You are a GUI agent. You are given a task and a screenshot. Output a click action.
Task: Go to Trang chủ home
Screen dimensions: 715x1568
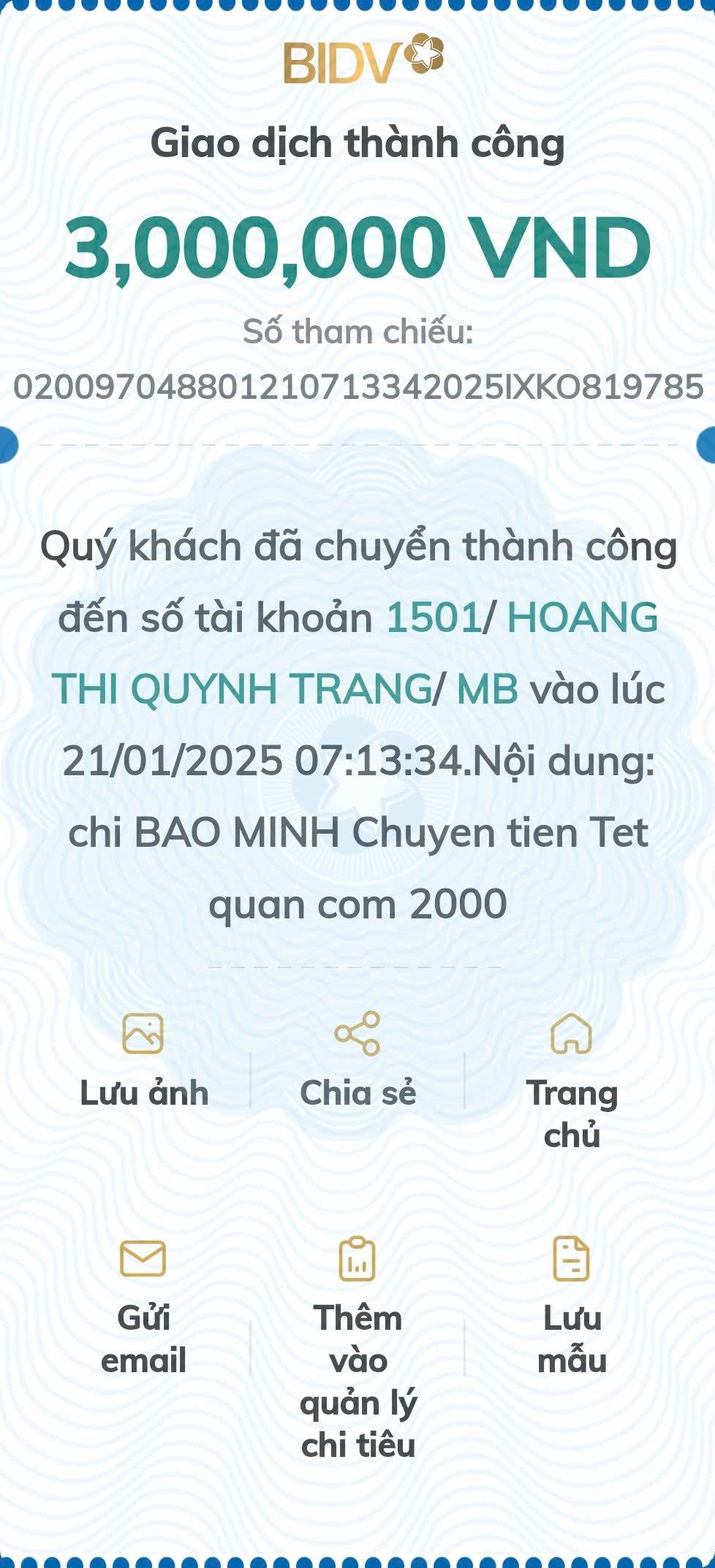coord(572,1074)
